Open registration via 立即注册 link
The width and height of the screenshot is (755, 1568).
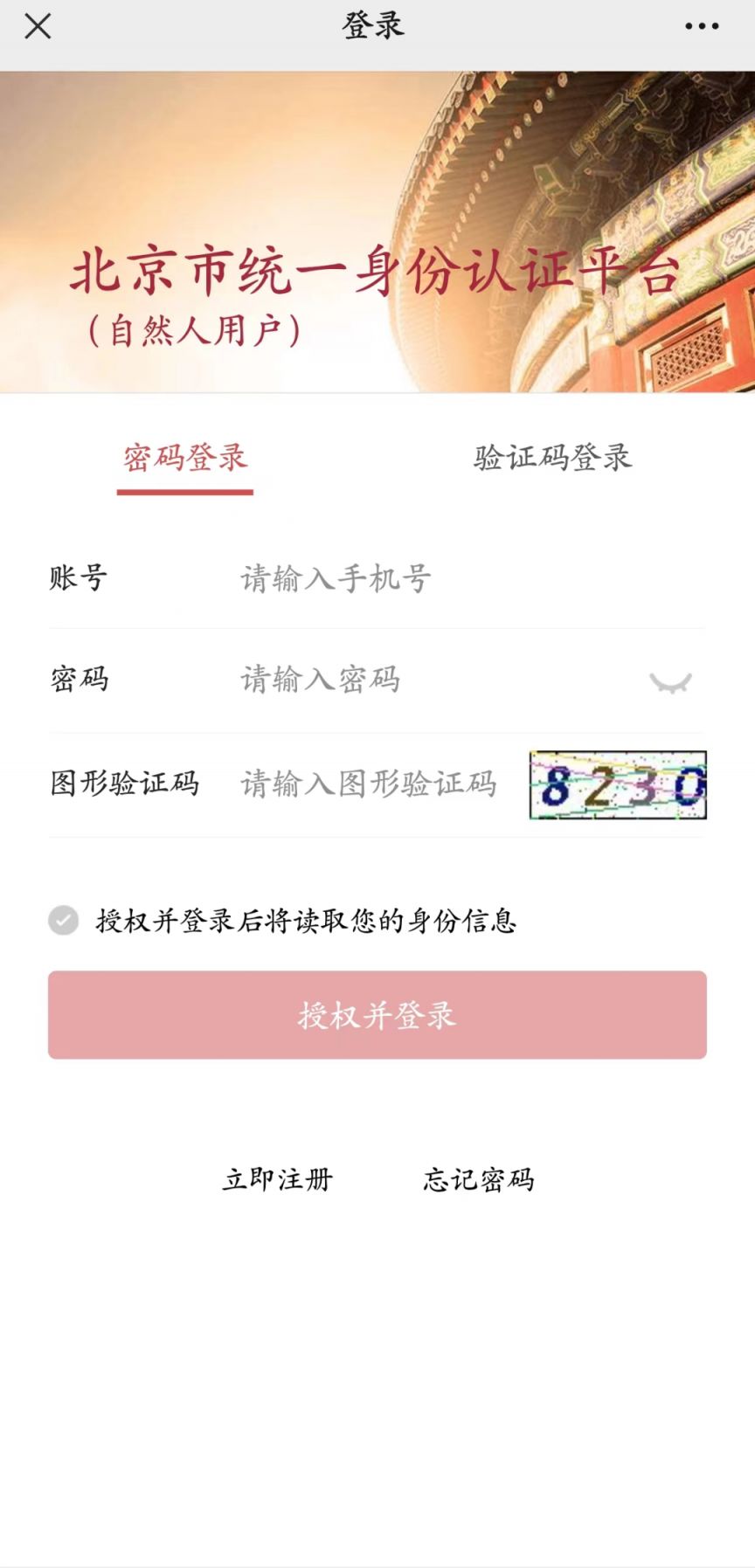tap(276, 1179)
